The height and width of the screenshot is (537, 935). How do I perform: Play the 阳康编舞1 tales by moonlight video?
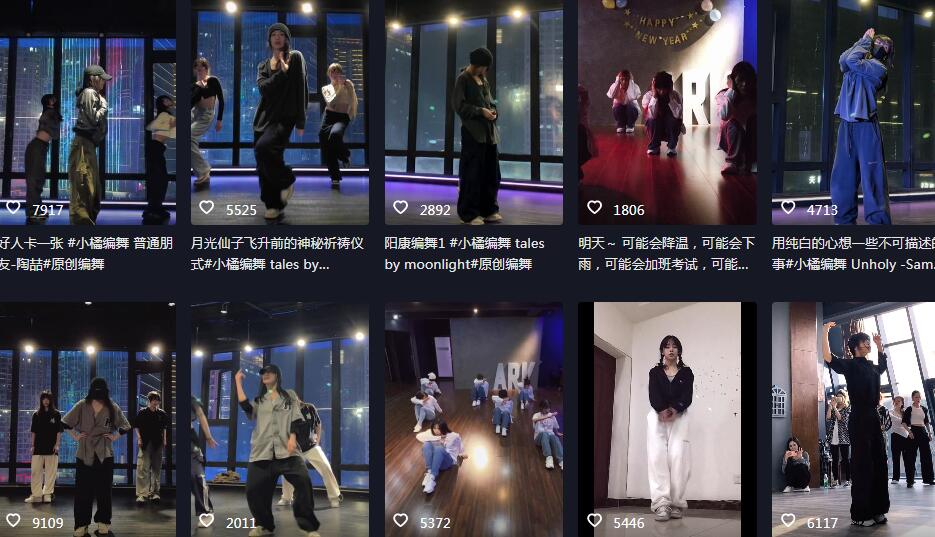pyautogui.click(x=473, y=110)
